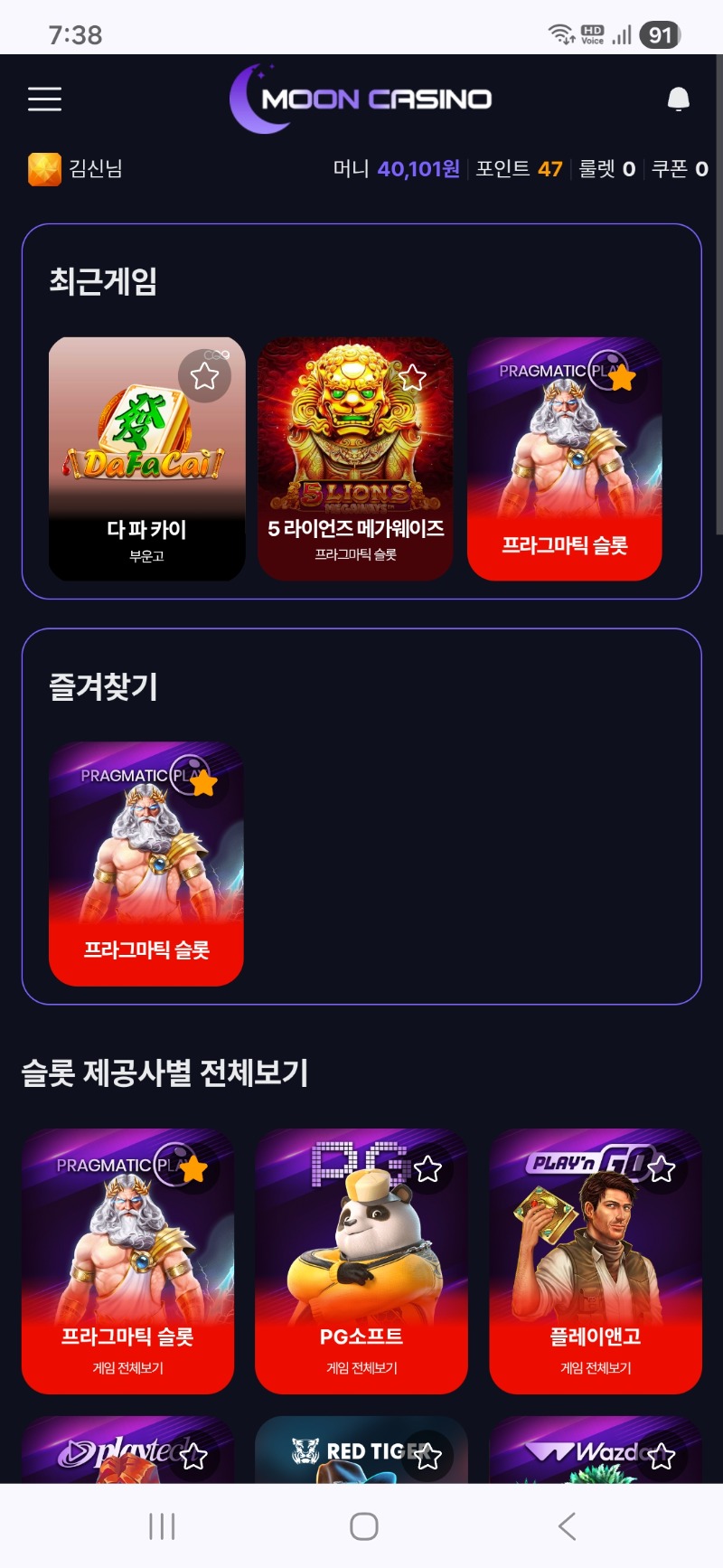Favorite the 다 파 카이 game star
723x1568 pixels.
pos(205,375)
